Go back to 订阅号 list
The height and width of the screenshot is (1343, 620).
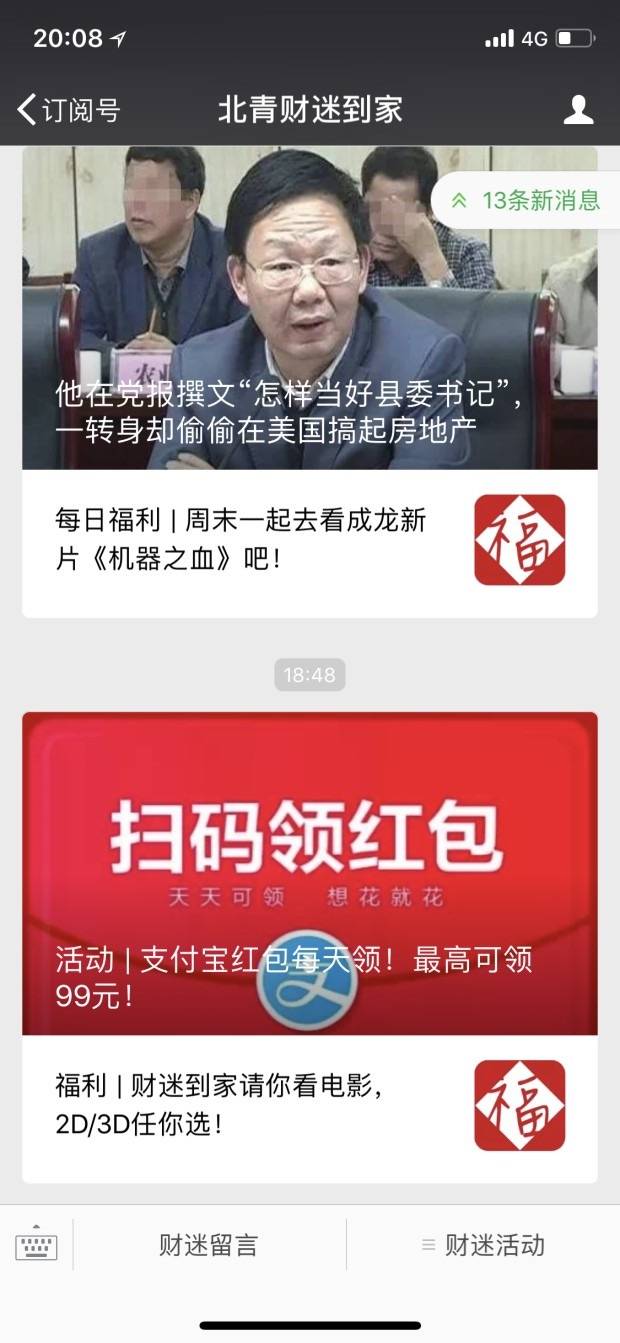[x=68, y=110]
